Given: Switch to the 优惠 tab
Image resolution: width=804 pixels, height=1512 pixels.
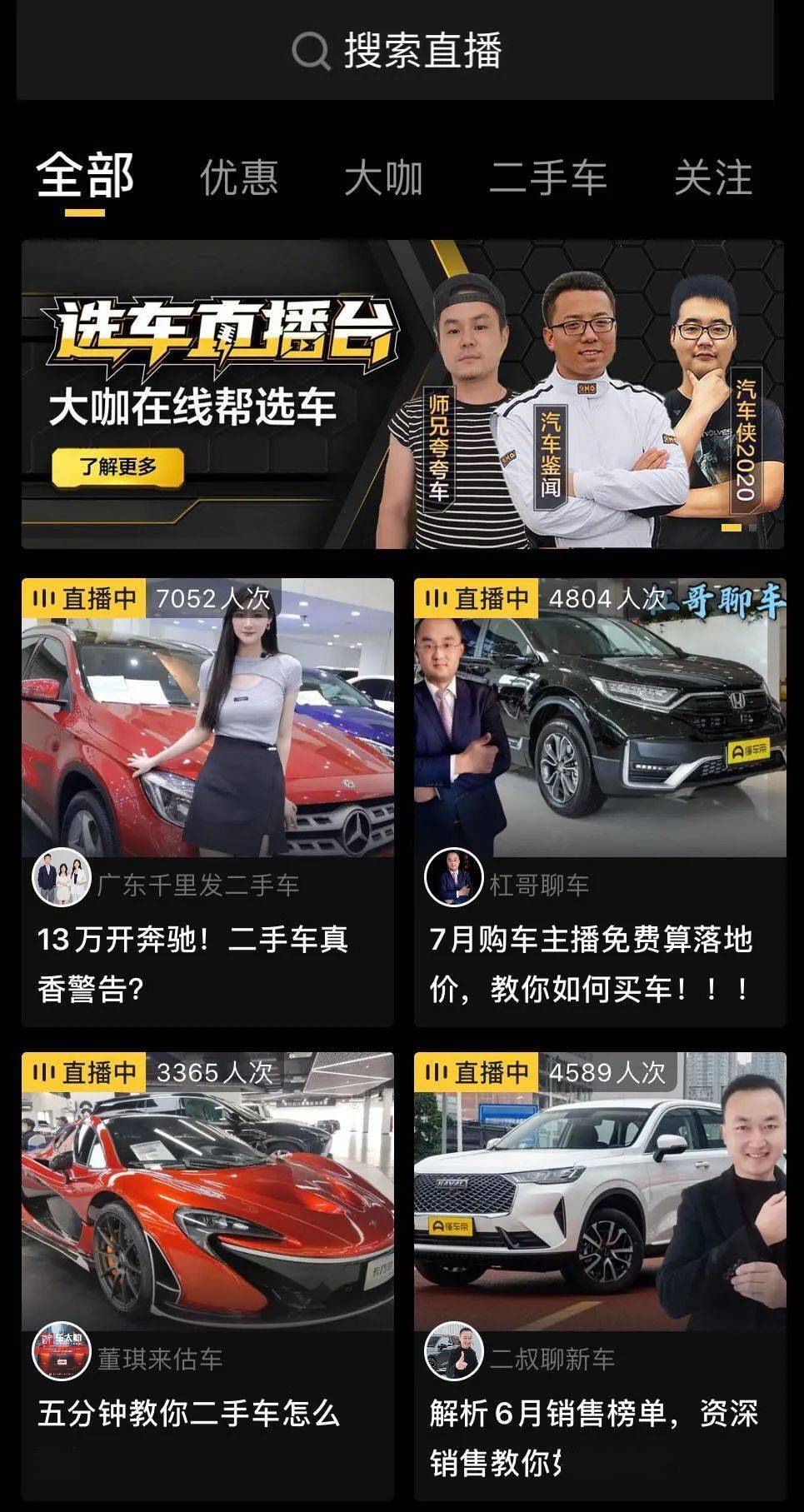Looking at the screenshot, I should tap(239, 177).
